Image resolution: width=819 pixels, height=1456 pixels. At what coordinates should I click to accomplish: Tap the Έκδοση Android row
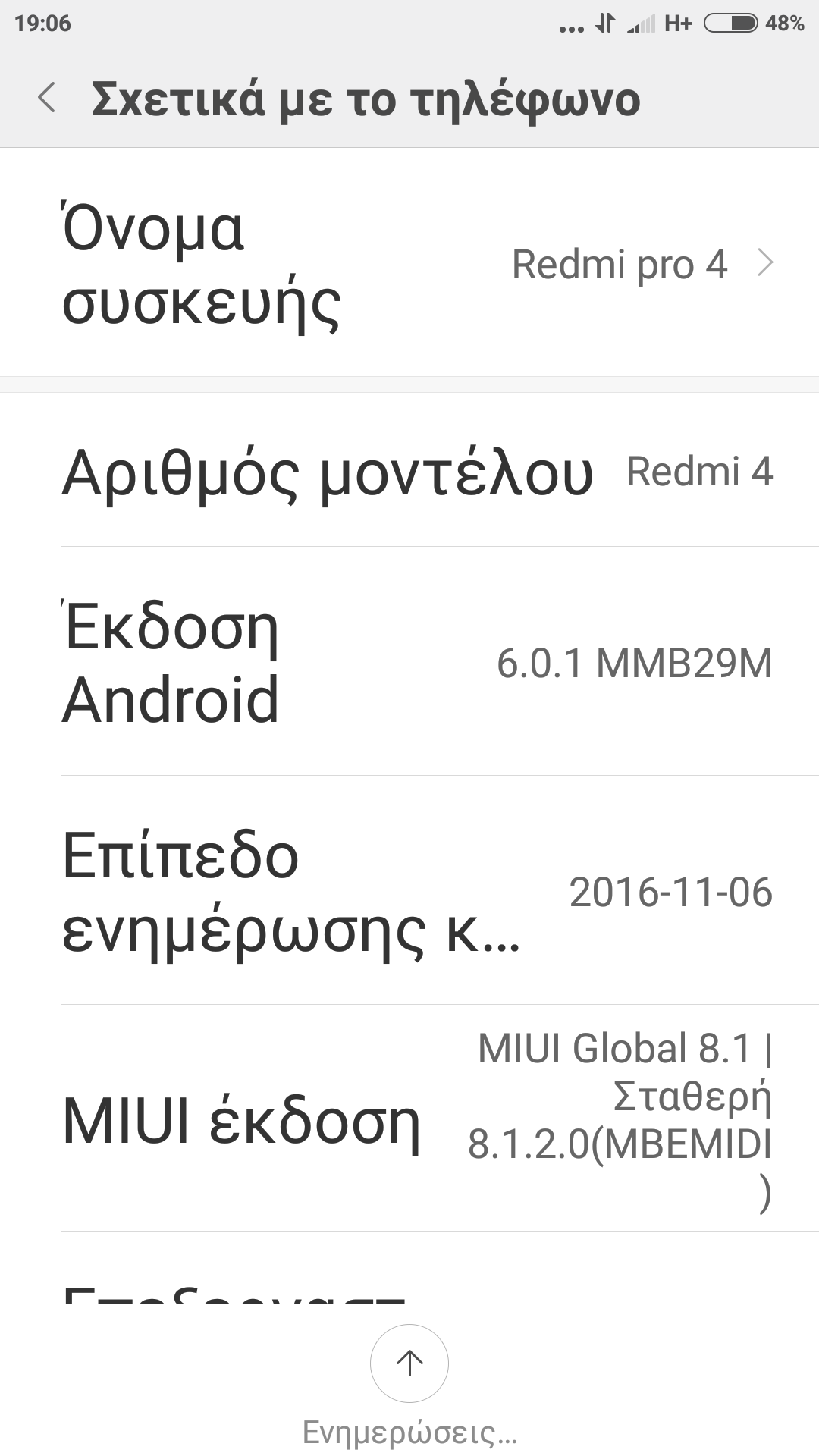pyautogui.click(x=409, y=663)
